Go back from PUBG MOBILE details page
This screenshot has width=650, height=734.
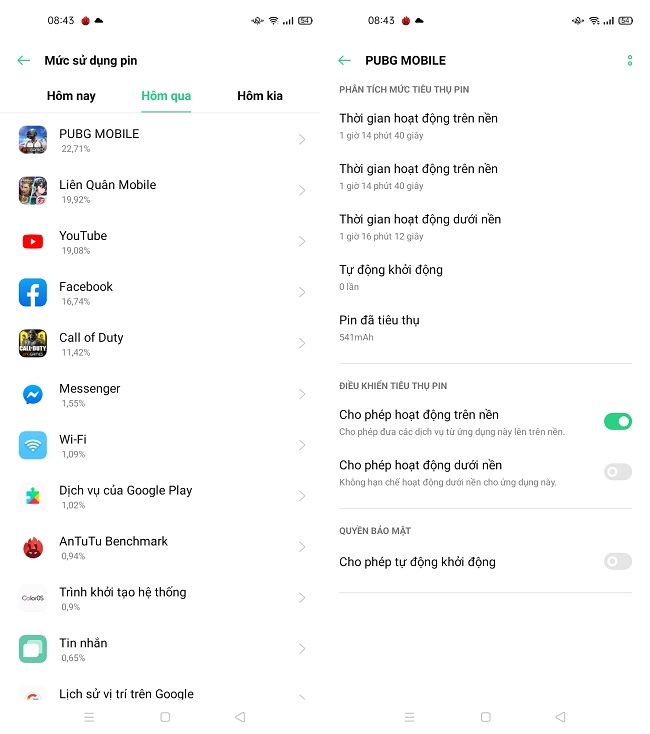click(x=345, y=60)
